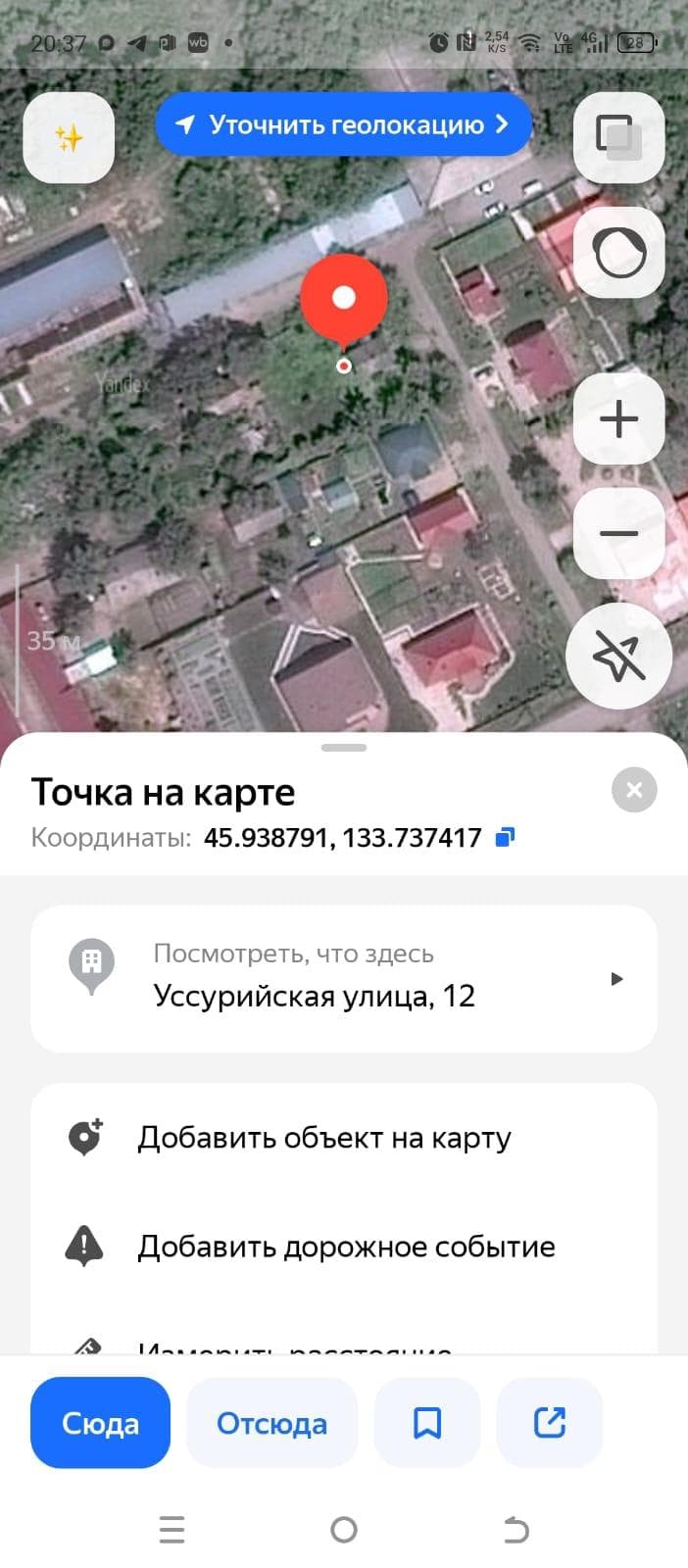This screenshot has height=1568, width=688.
Task: Tap the Уточнить геолокацию button
Action: [343, 124]
